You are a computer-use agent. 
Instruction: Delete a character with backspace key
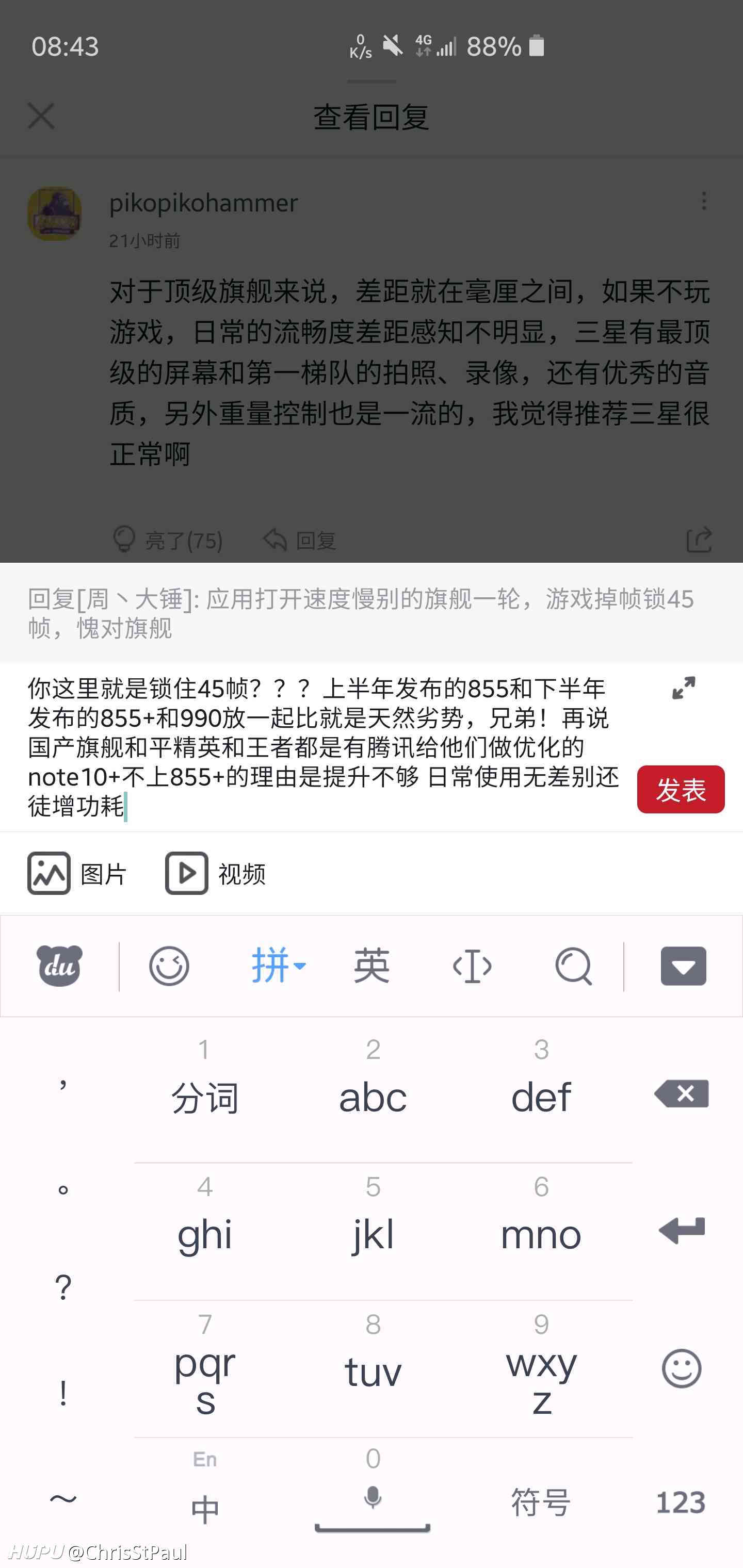[x=682, y=1094]
